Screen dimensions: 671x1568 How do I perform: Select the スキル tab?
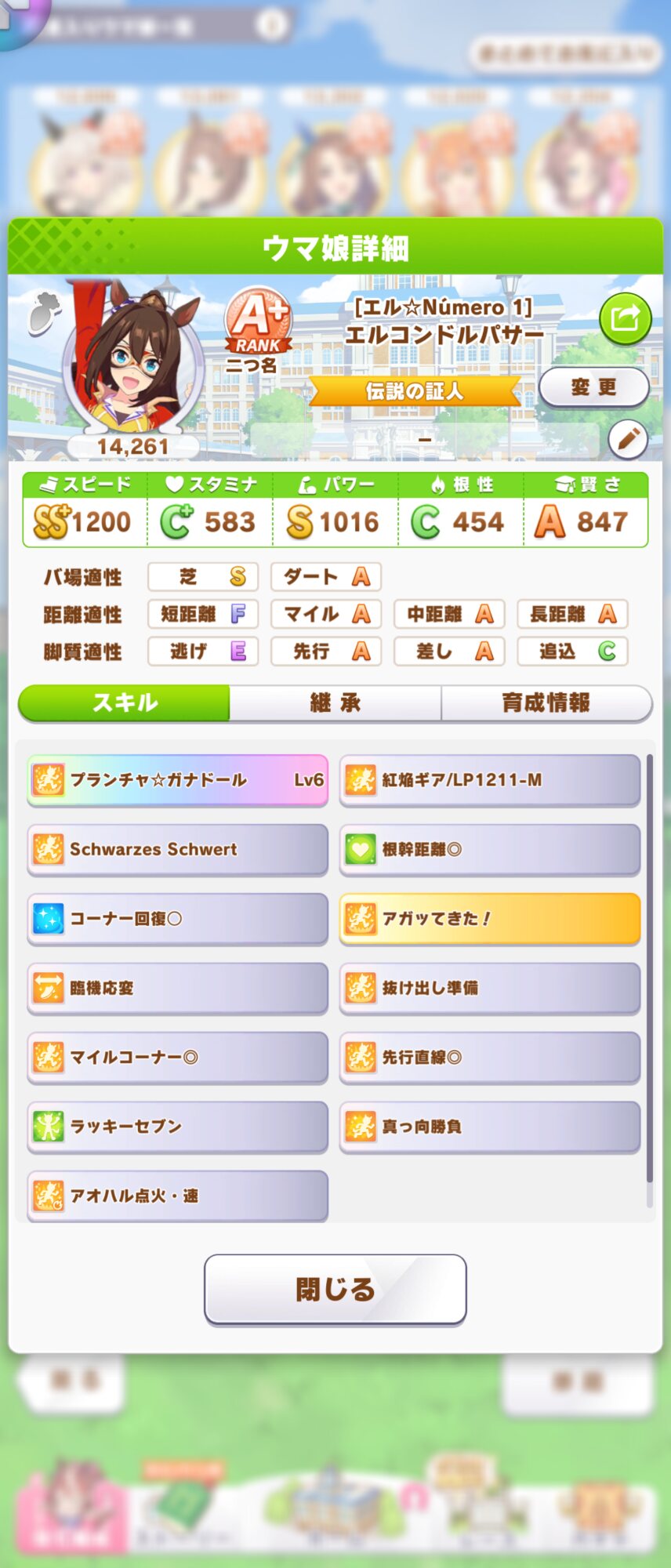[125, 702]
